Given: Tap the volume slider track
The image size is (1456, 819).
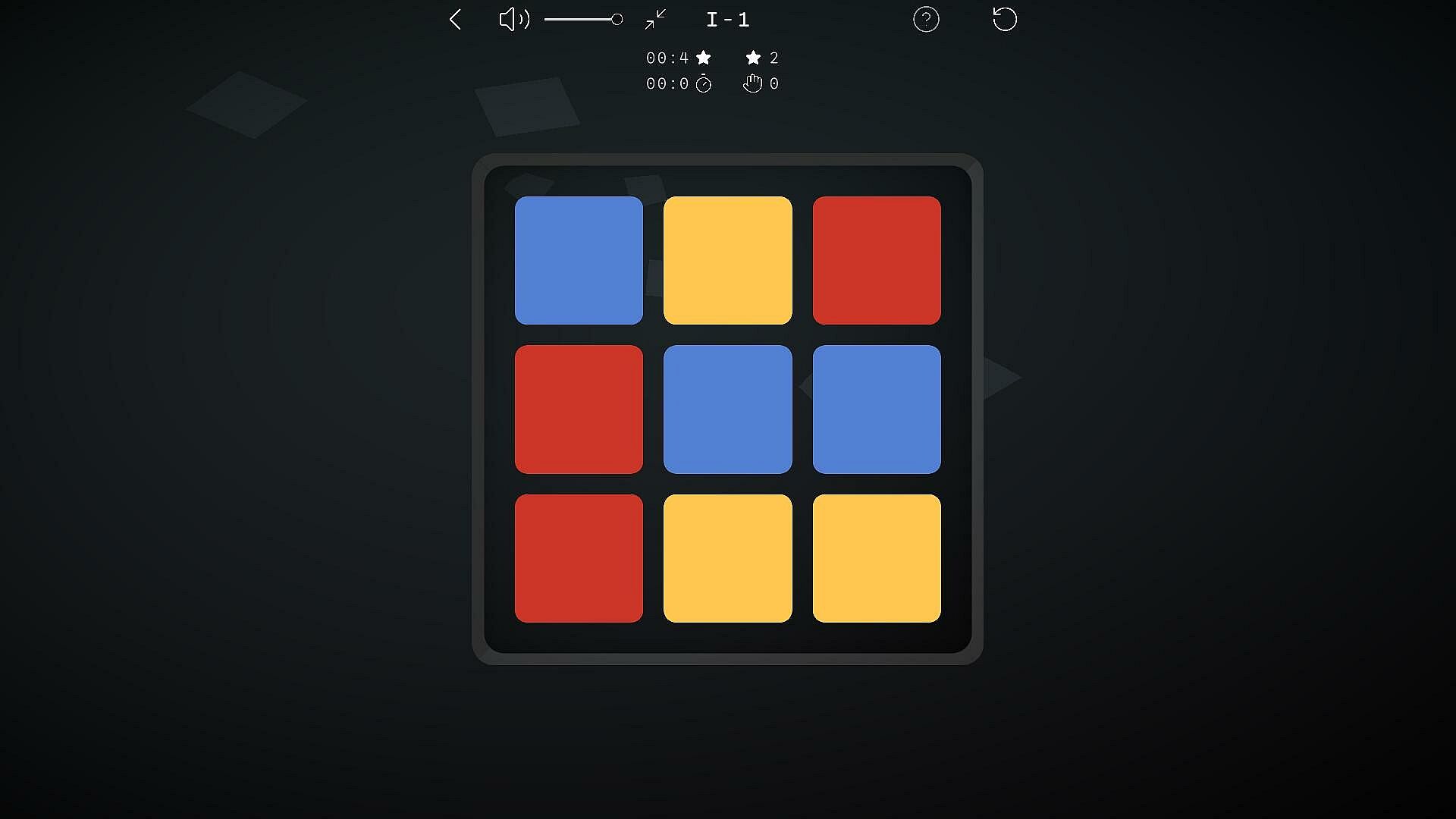Looking at the screenshot, I should click(x=581, y=20).
